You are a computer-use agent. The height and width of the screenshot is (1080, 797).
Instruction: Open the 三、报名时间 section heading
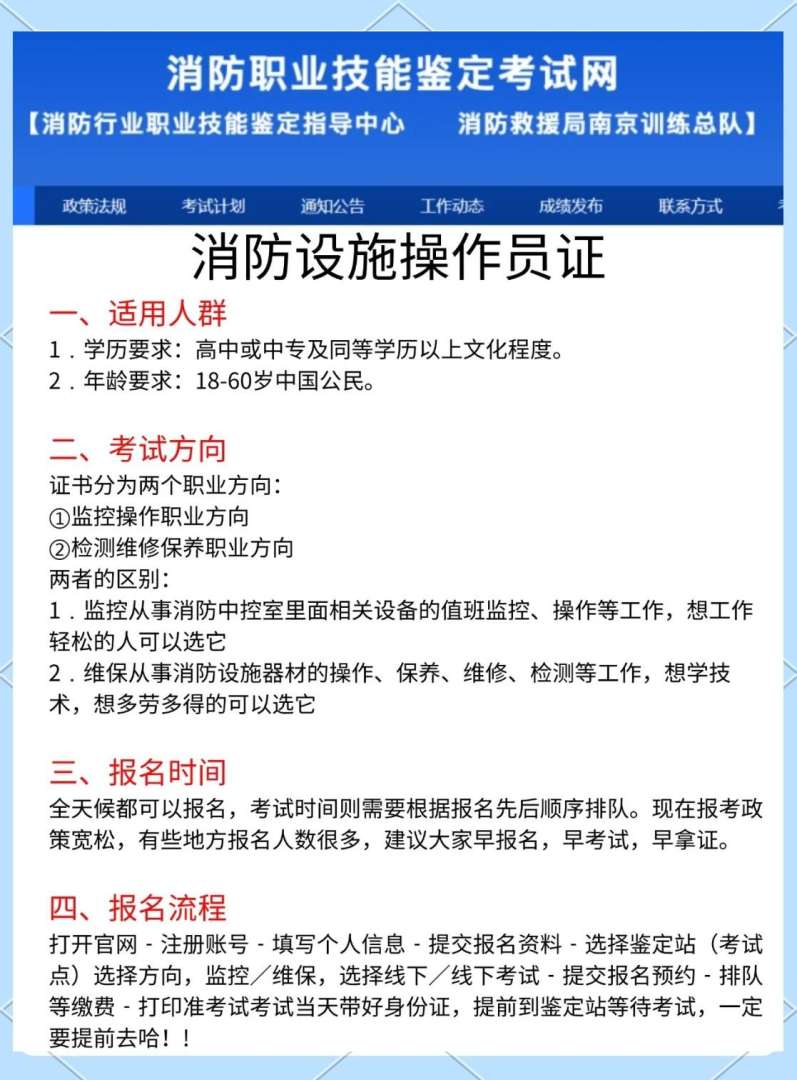coord(141,772)
